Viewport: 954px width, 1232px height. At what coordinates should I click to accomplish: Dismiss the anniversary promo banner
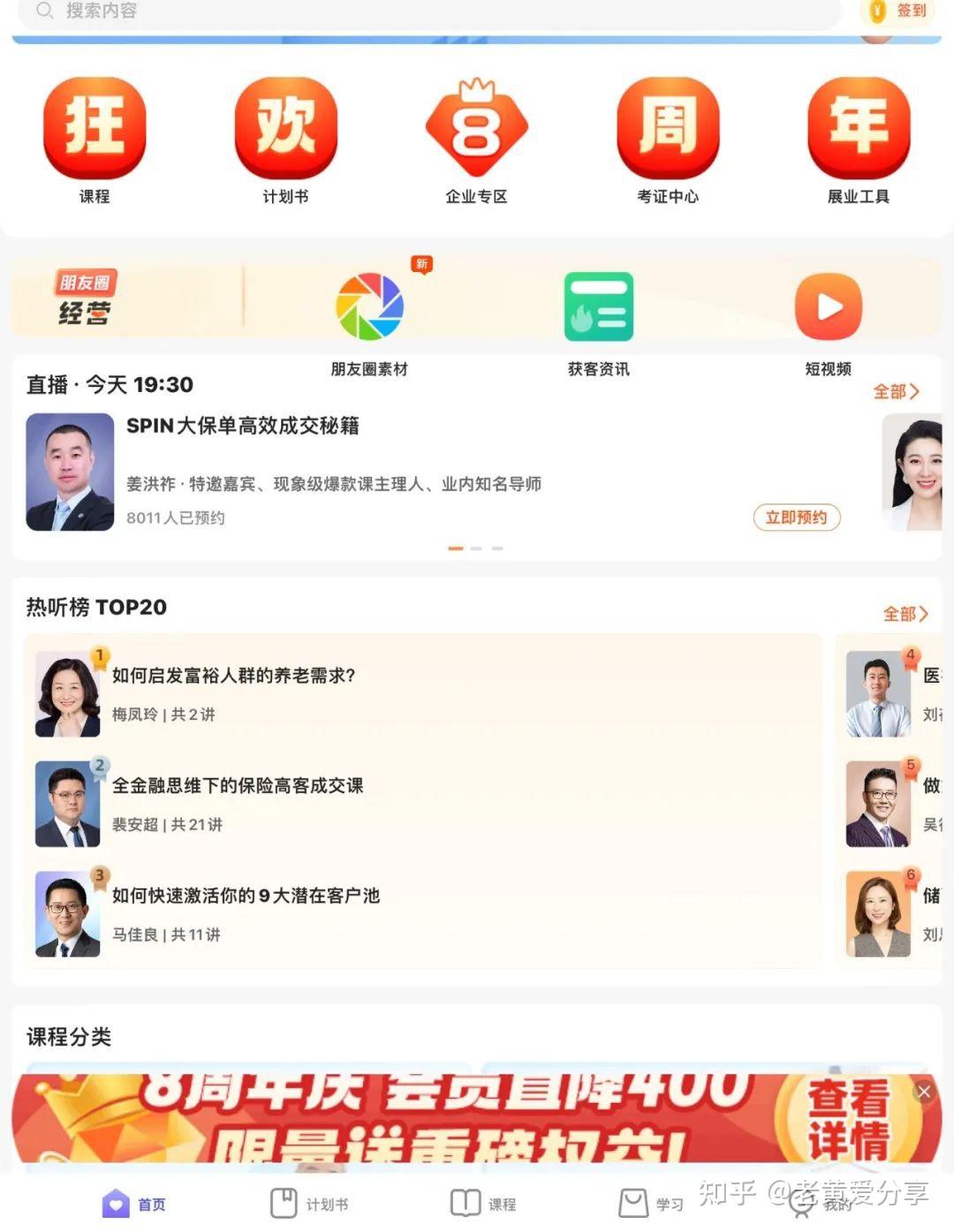click(924, 1092)
